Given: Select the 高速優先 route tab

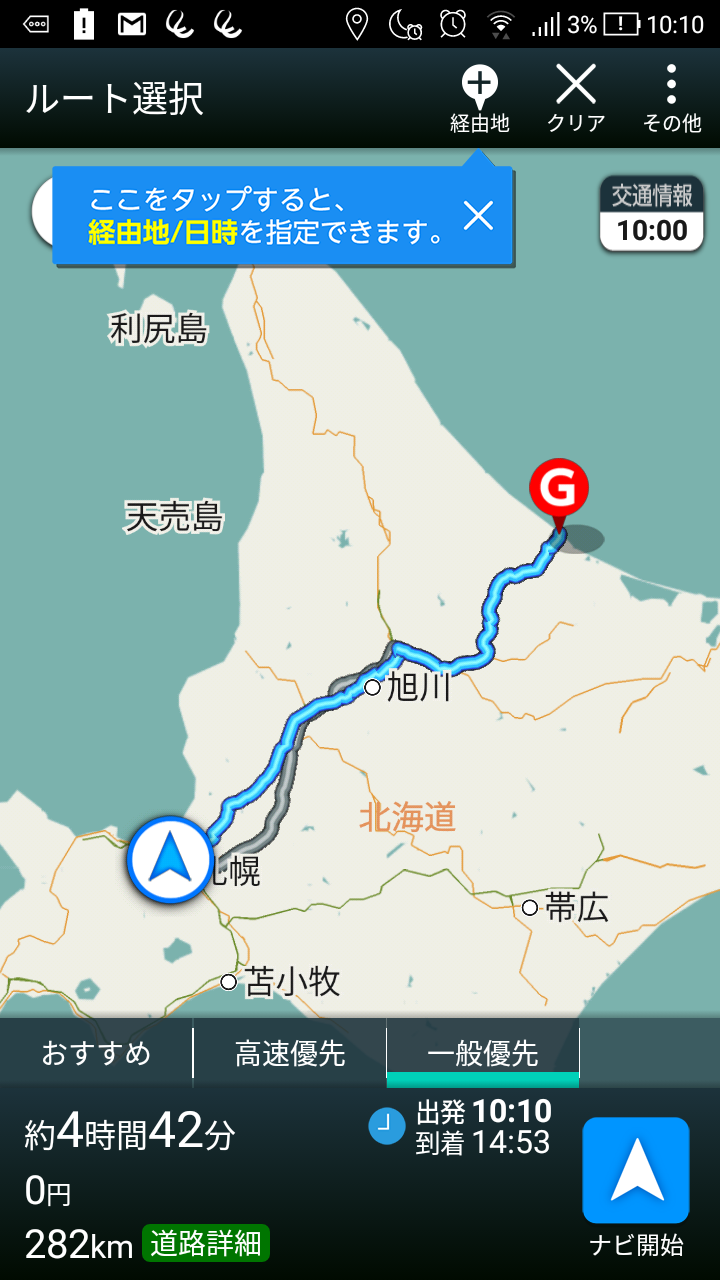Looking at the screenshot, I should (290, 1053).
